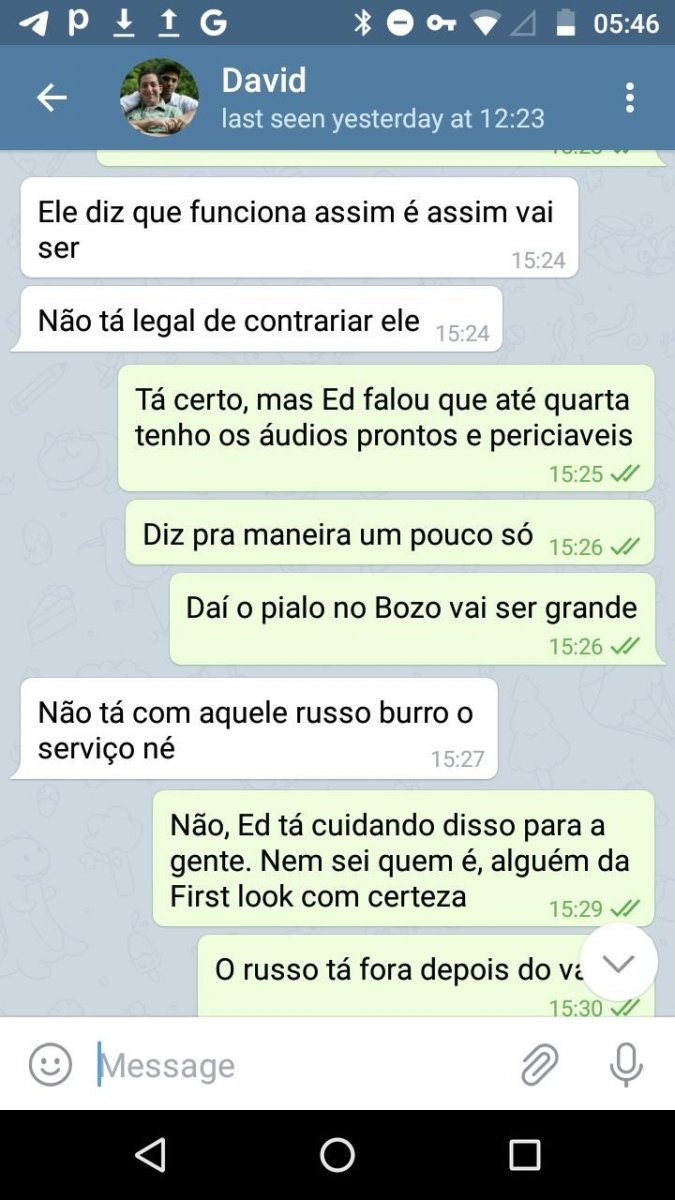
Task: Tap the system home button
Action: [337, 1155]
